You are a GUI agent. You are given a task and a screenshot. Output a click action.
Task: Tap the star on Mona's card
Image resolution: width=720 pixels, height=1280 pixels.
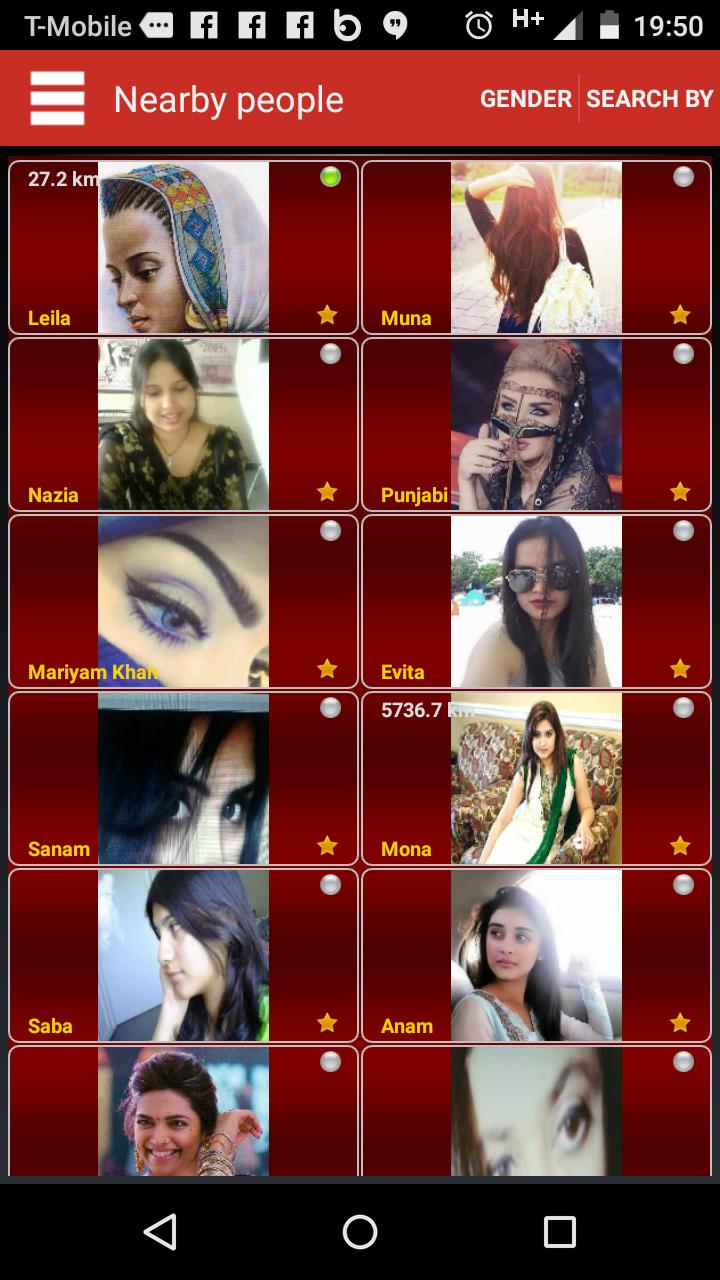pos(680,846)
